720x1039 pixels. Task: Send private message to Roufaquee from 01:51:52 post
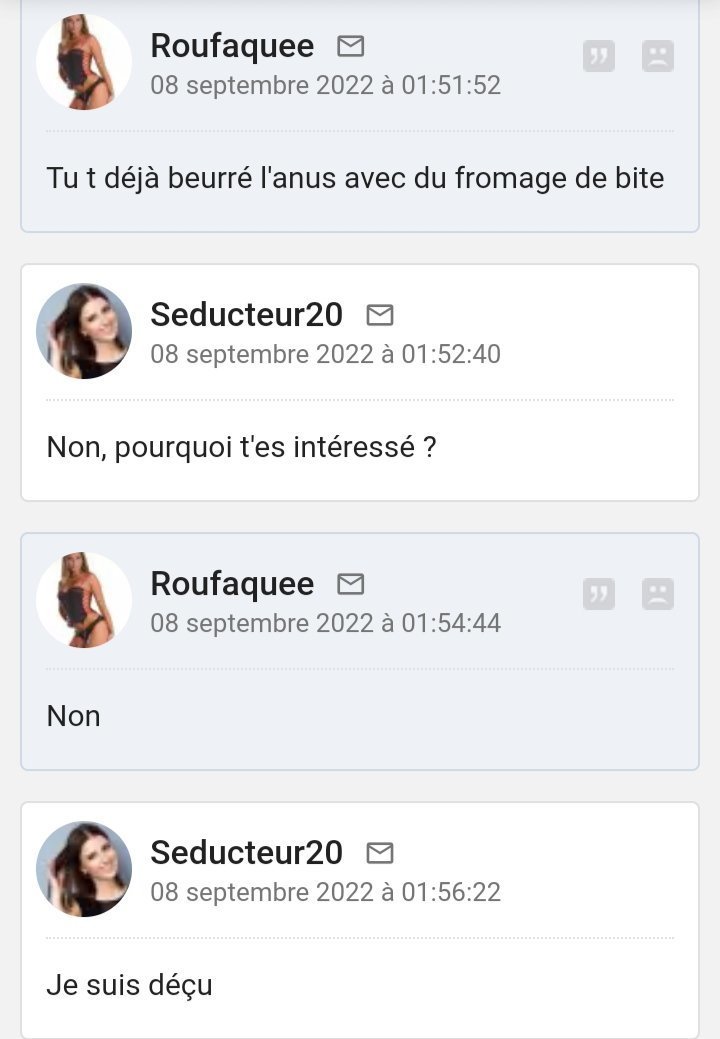[350, 46]
